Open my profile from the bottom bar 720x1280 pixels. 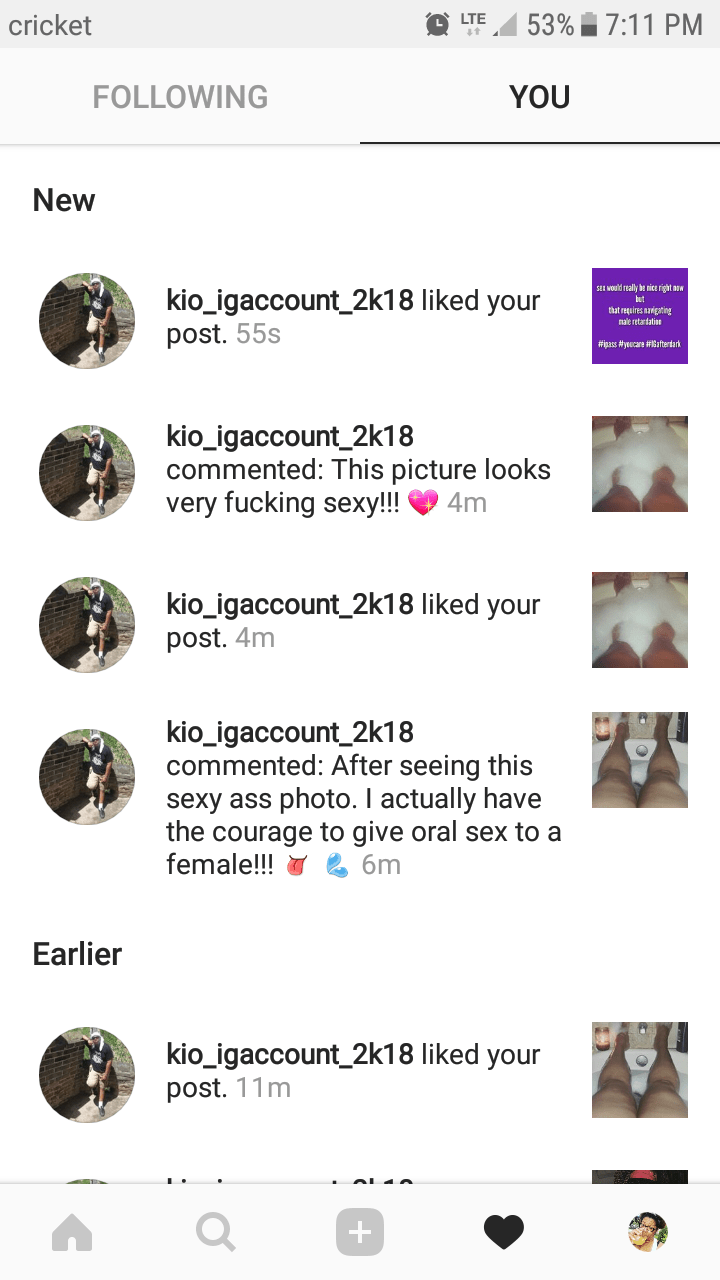648,1233
